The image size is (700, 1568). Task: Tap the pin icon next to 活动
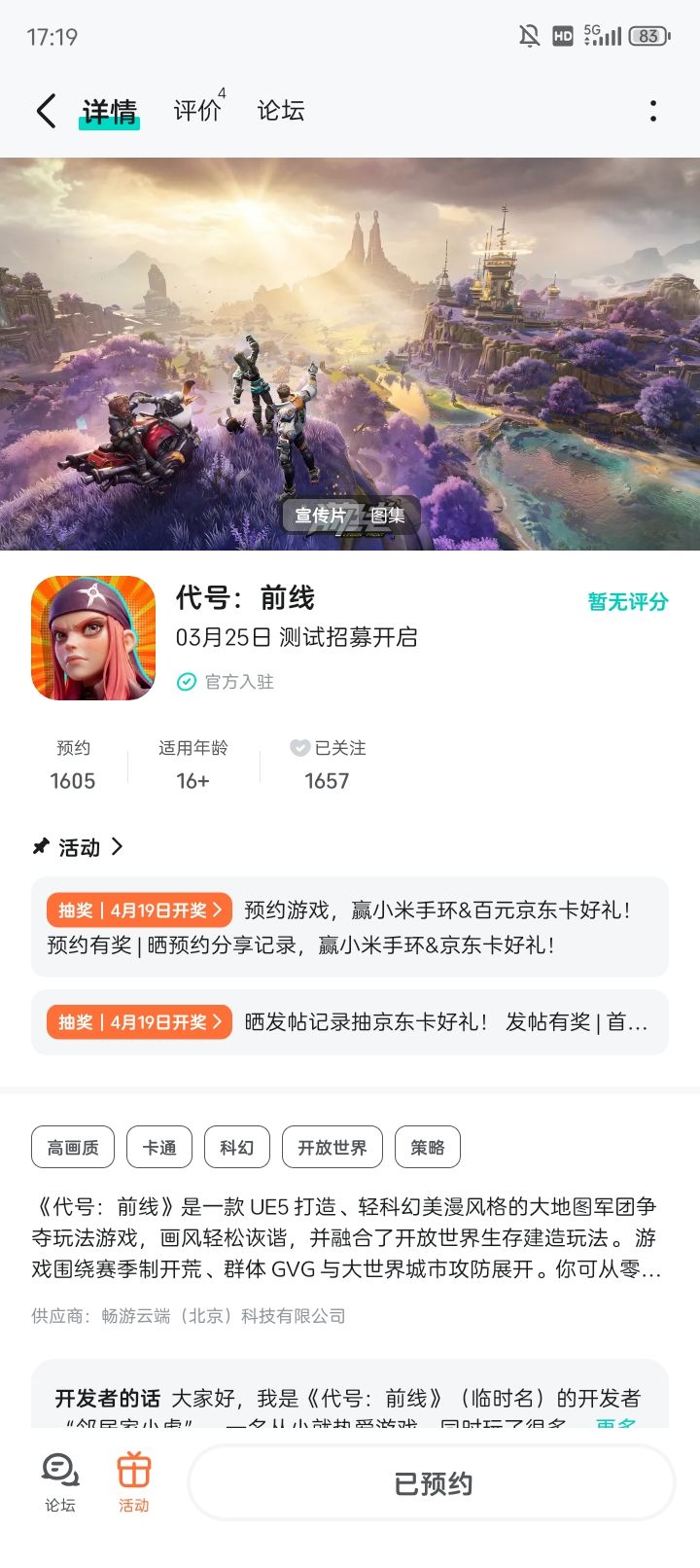click(40, 846)
